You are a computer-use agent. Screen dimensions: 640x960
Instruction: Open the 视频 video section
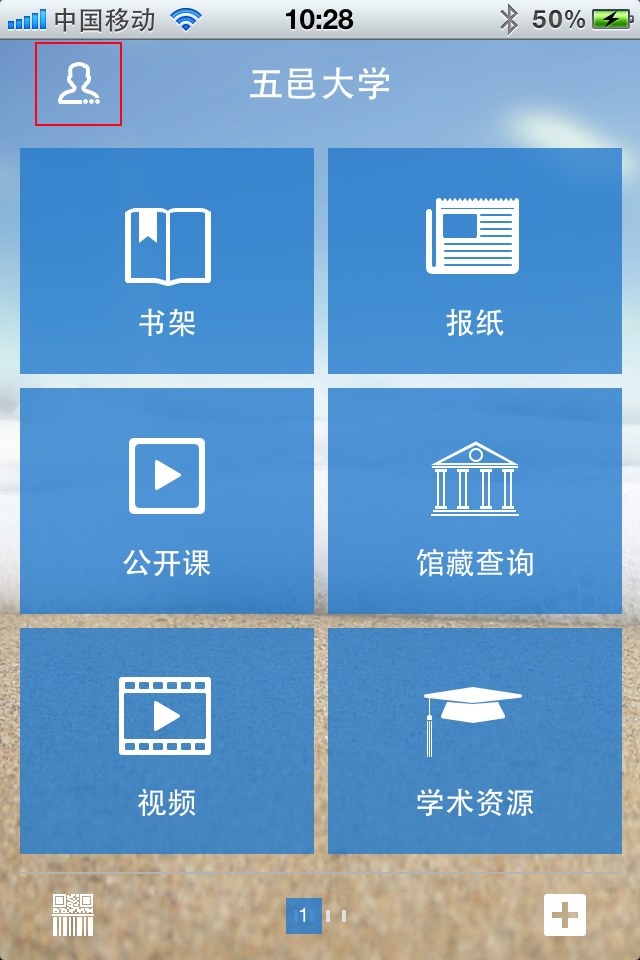tap(167, 741)
